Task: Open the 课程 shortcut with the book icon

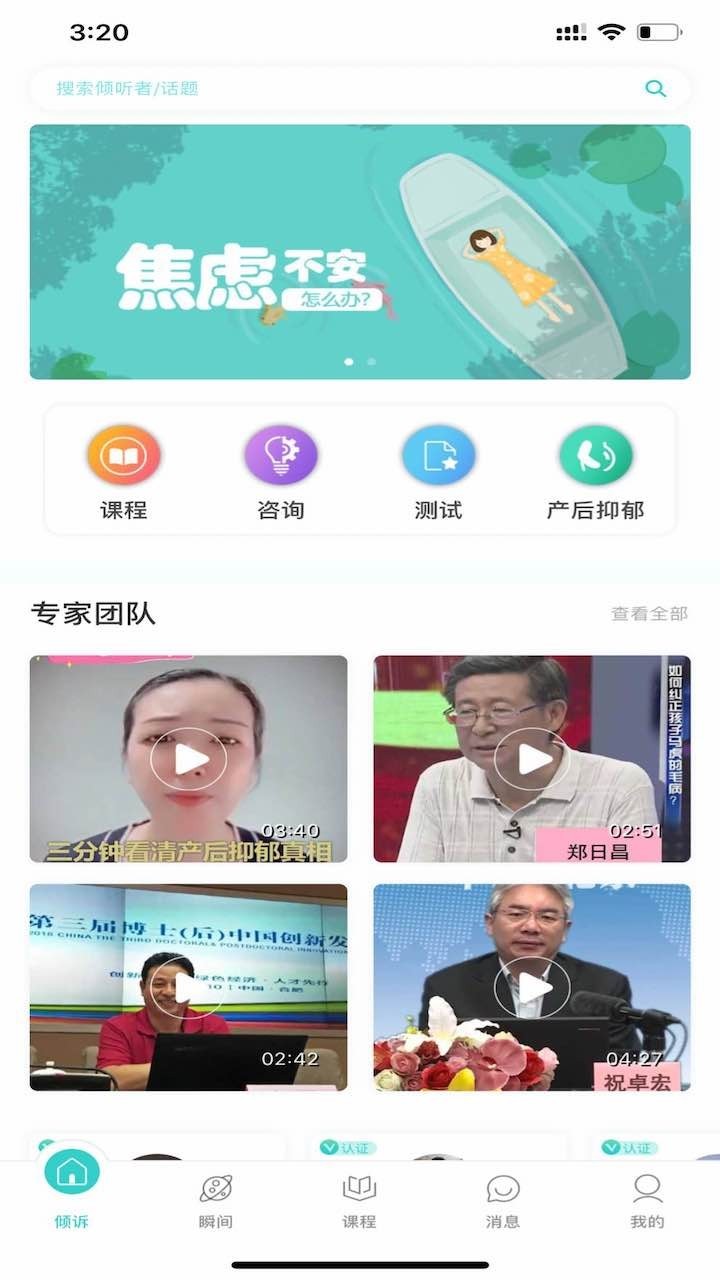Action: pos(124,472)
